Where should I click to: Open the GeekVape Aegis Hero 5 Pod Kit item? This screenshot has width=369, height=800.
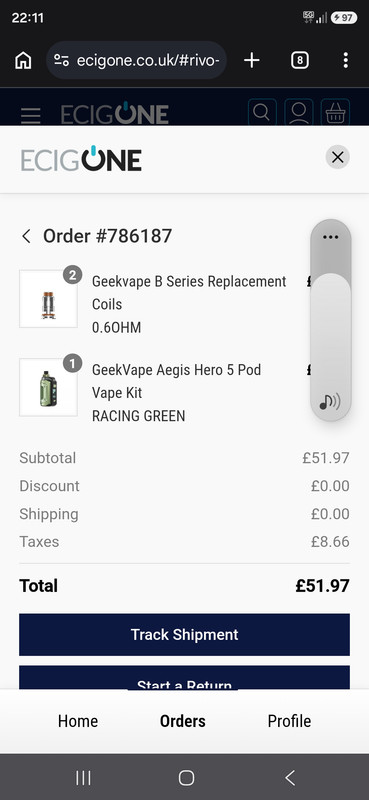pos(177,392)
